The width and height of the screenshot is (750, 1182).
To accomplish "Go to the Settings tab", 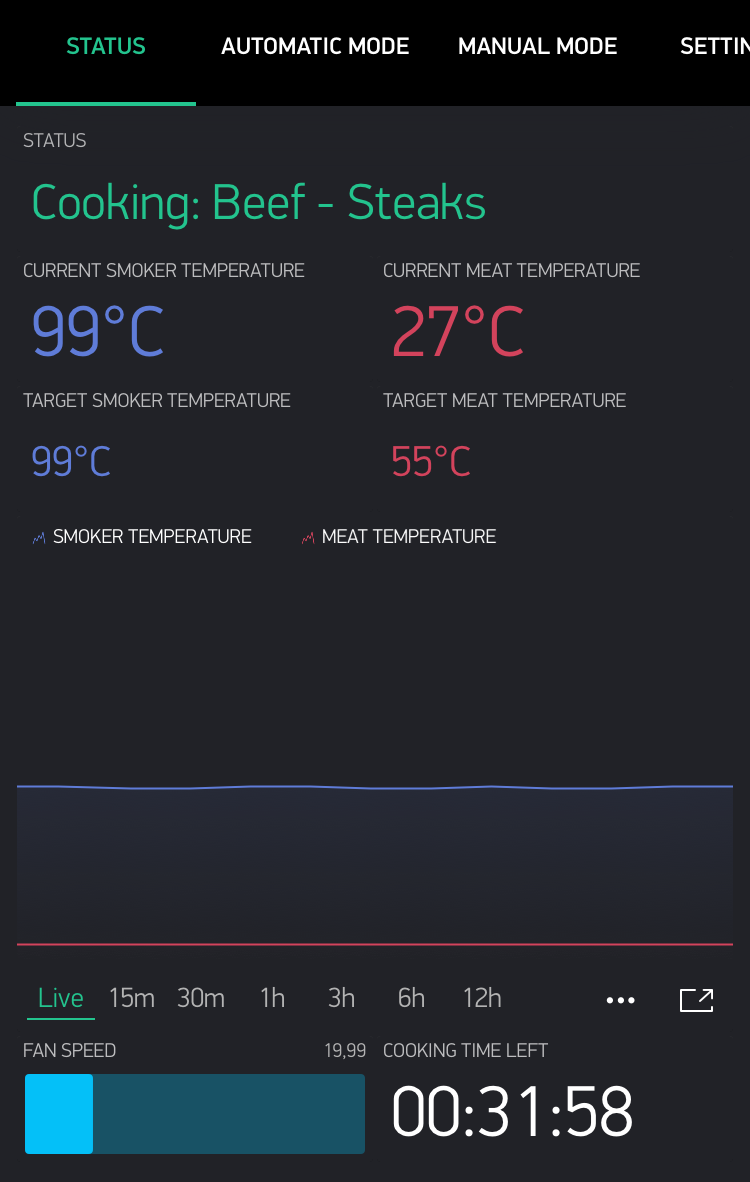I will (714, 47).
